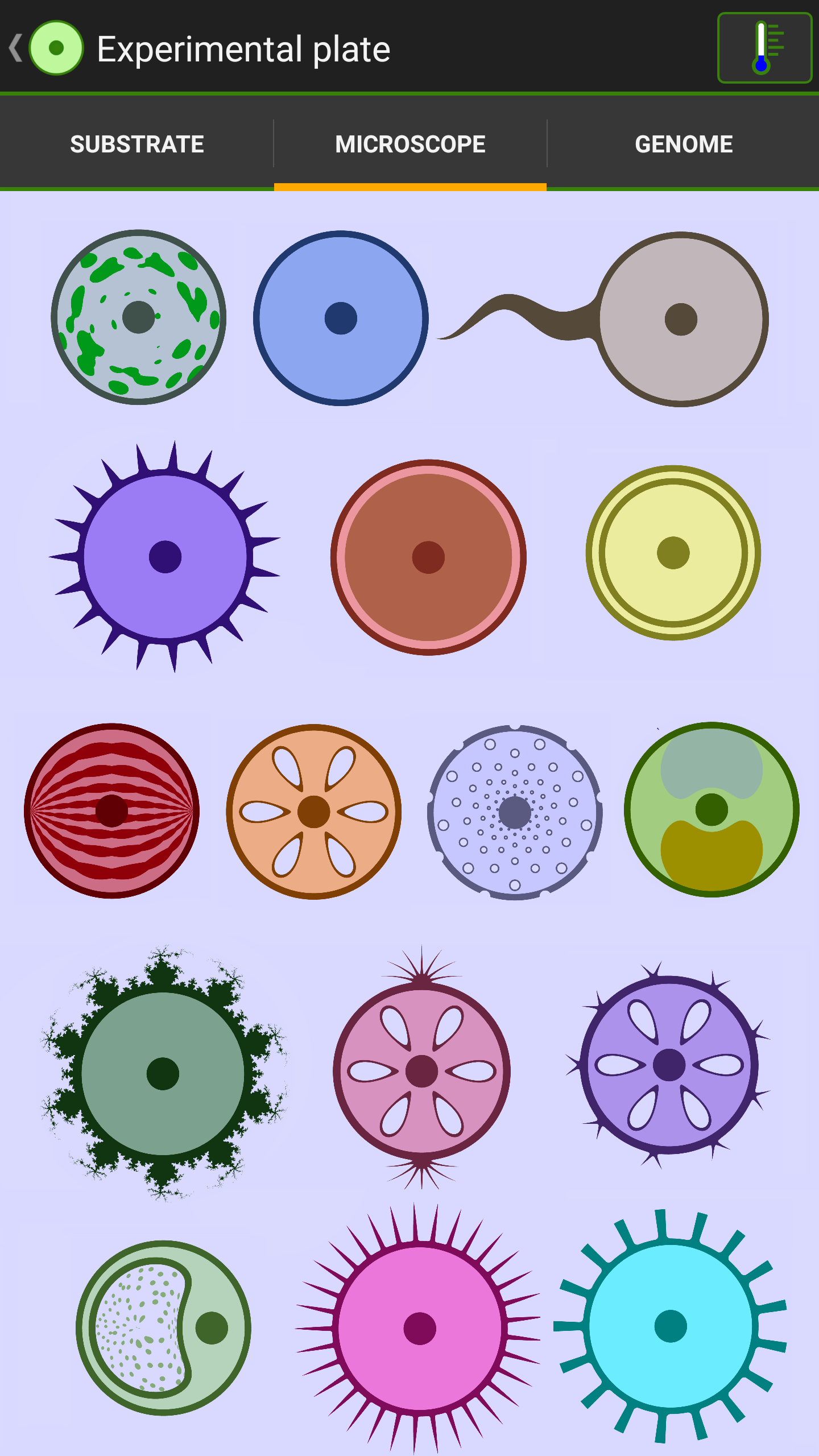Select the Microscope tab
This screenshot has height=1456, width=819.
point(410,144)
